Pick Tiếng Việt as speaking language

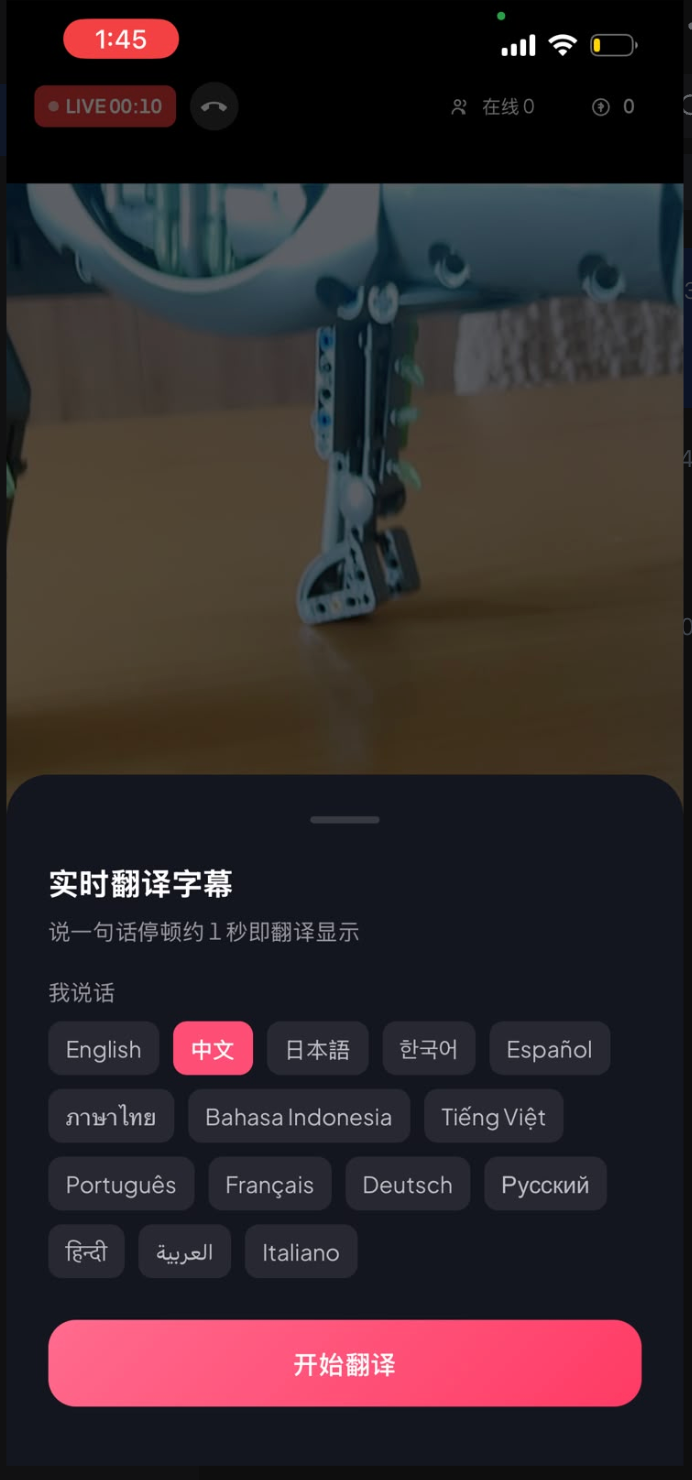pyautogui.click(x=494, y=1116)
